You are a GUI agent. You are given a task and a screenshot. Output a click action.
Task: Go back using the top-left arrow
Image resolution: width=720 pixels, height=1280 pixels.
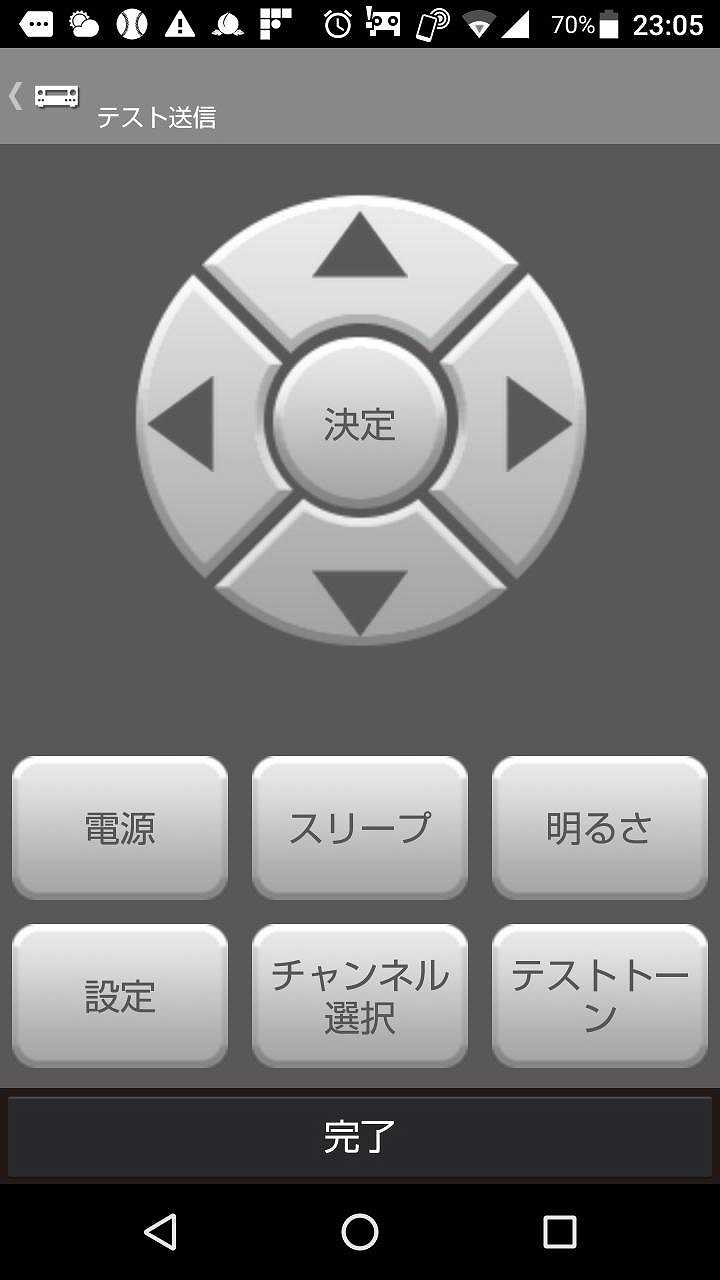16,96
